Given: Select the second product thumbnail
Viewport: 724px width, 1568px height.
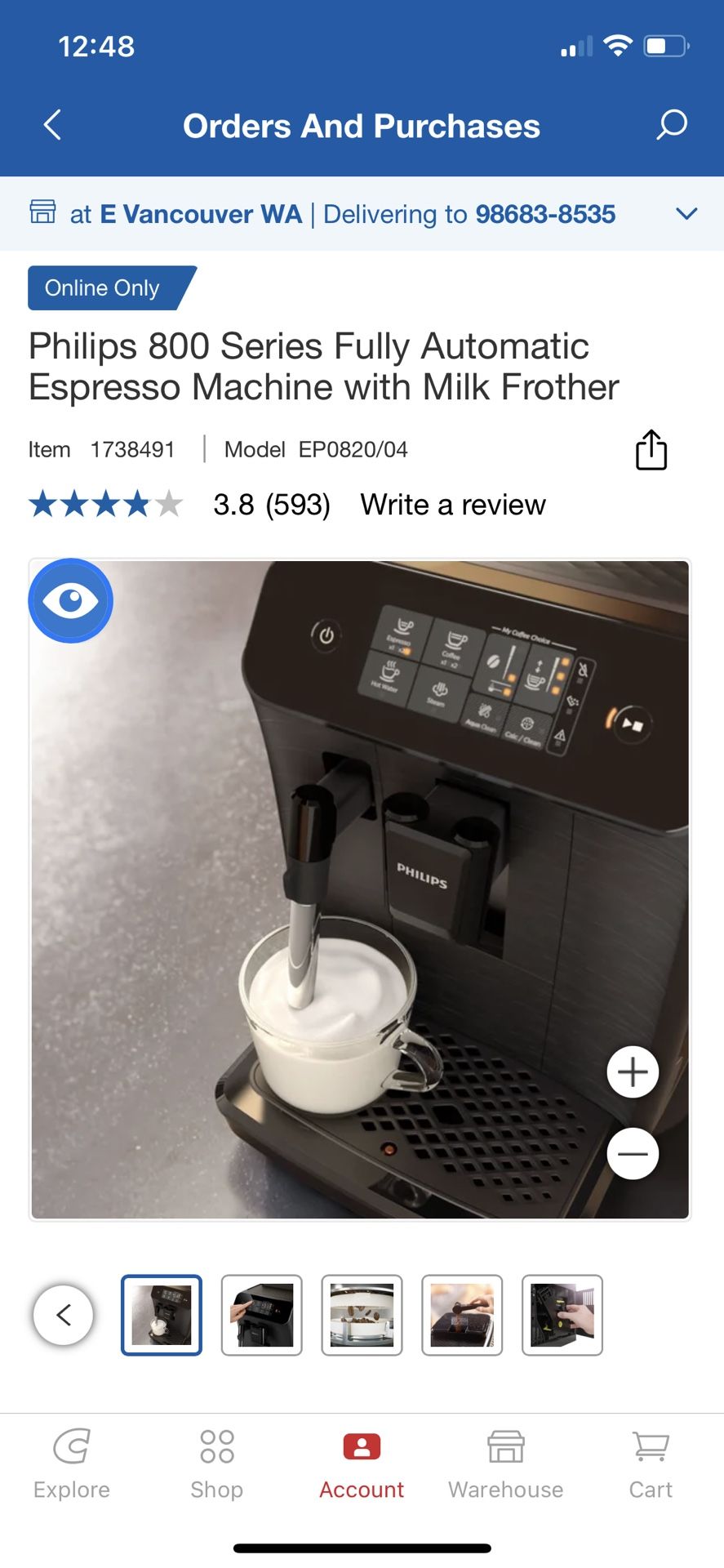Looking at the screenshot, I should tap(262, 1315).
